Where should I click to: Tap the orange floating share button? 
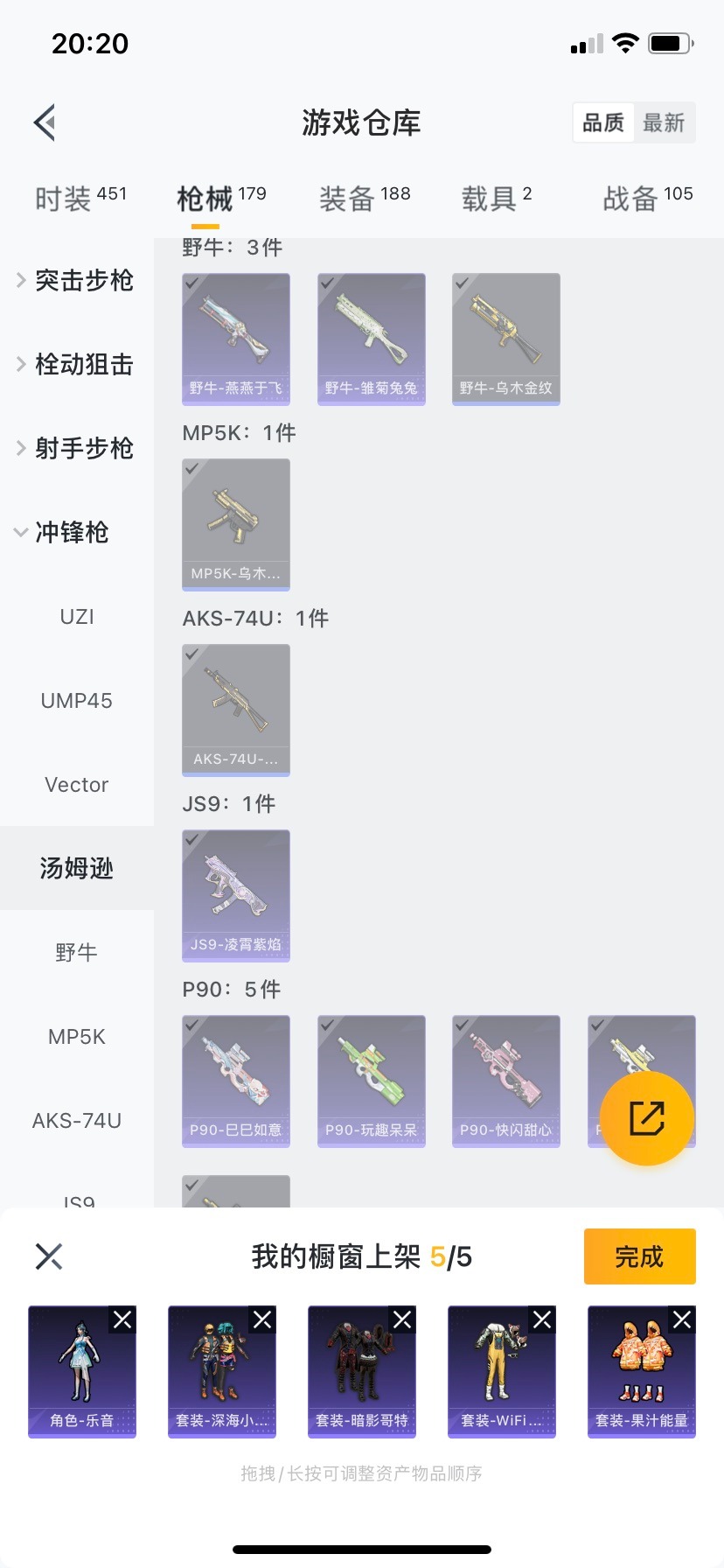click(647, 1118)
